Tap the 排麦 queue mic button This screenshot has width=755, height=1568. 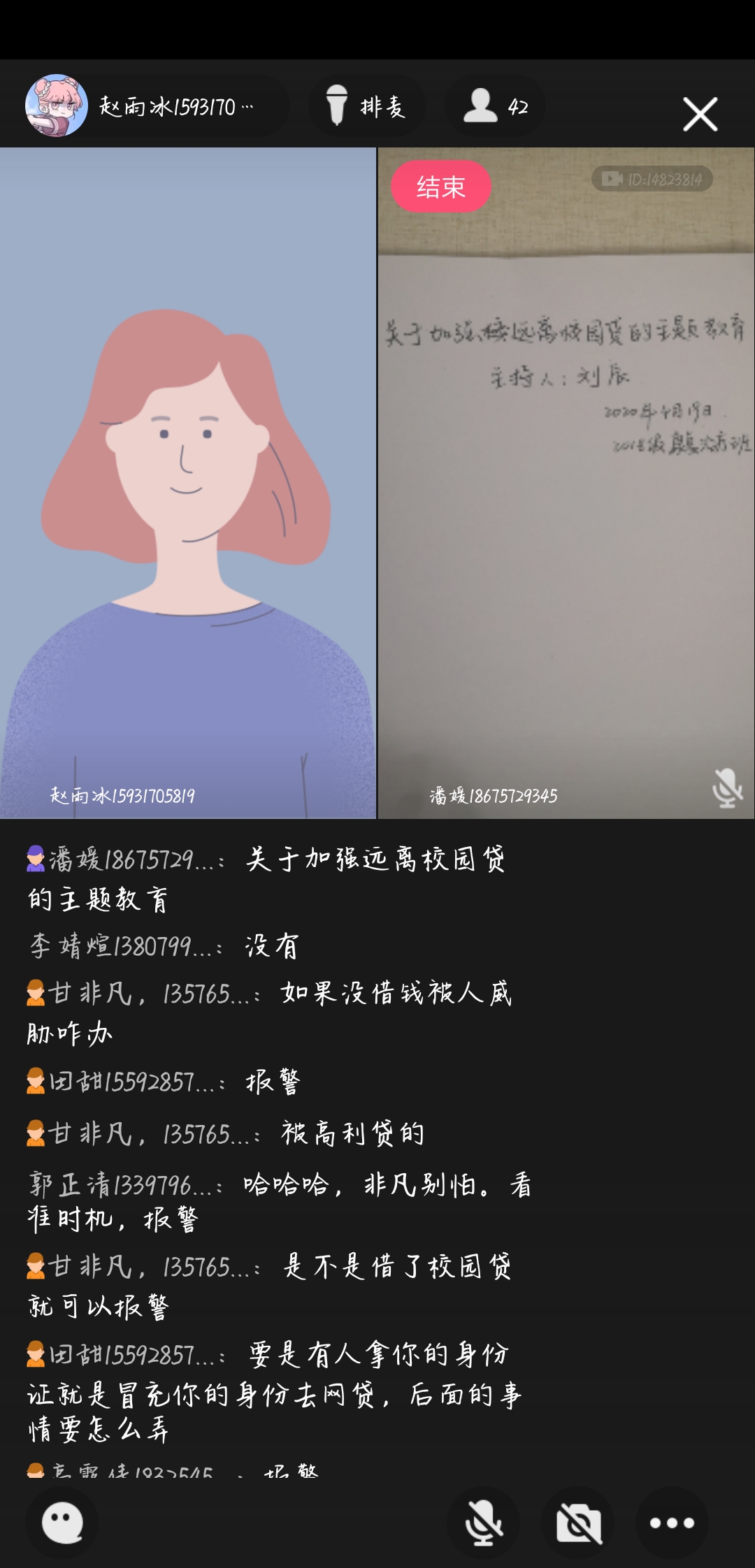pos(366,106)
